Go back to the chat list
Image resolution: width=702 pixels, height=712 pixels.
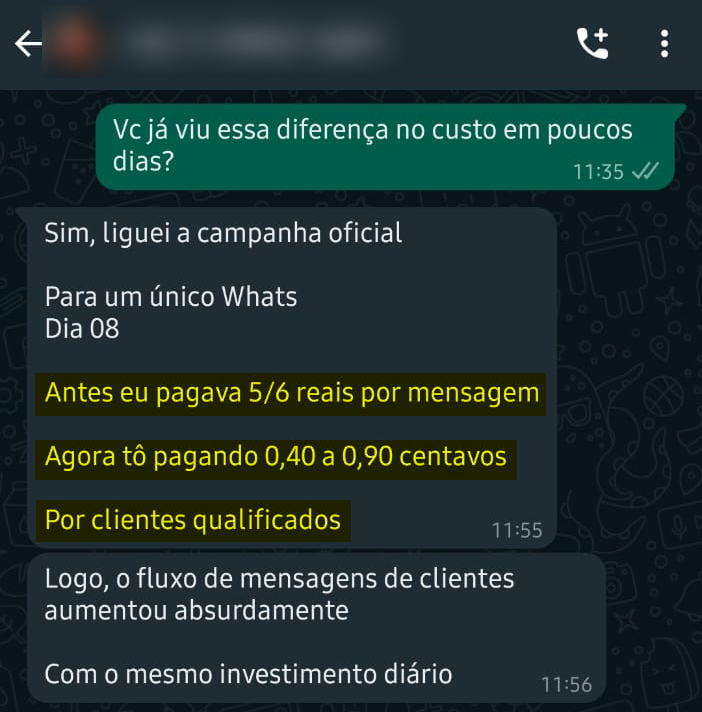pos(27,44)
